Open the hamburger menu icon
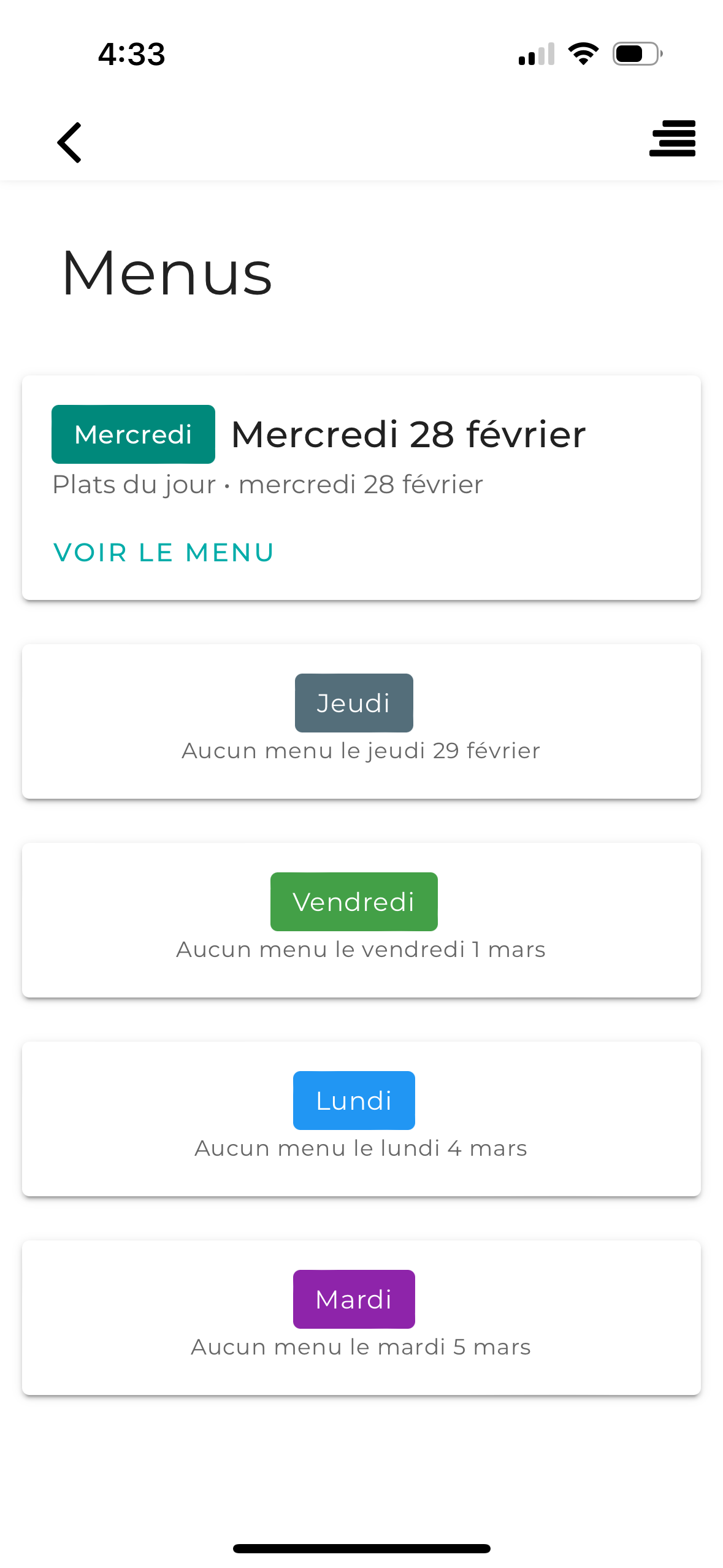The width and height of the screenshot is (723, 1568). 672,139
